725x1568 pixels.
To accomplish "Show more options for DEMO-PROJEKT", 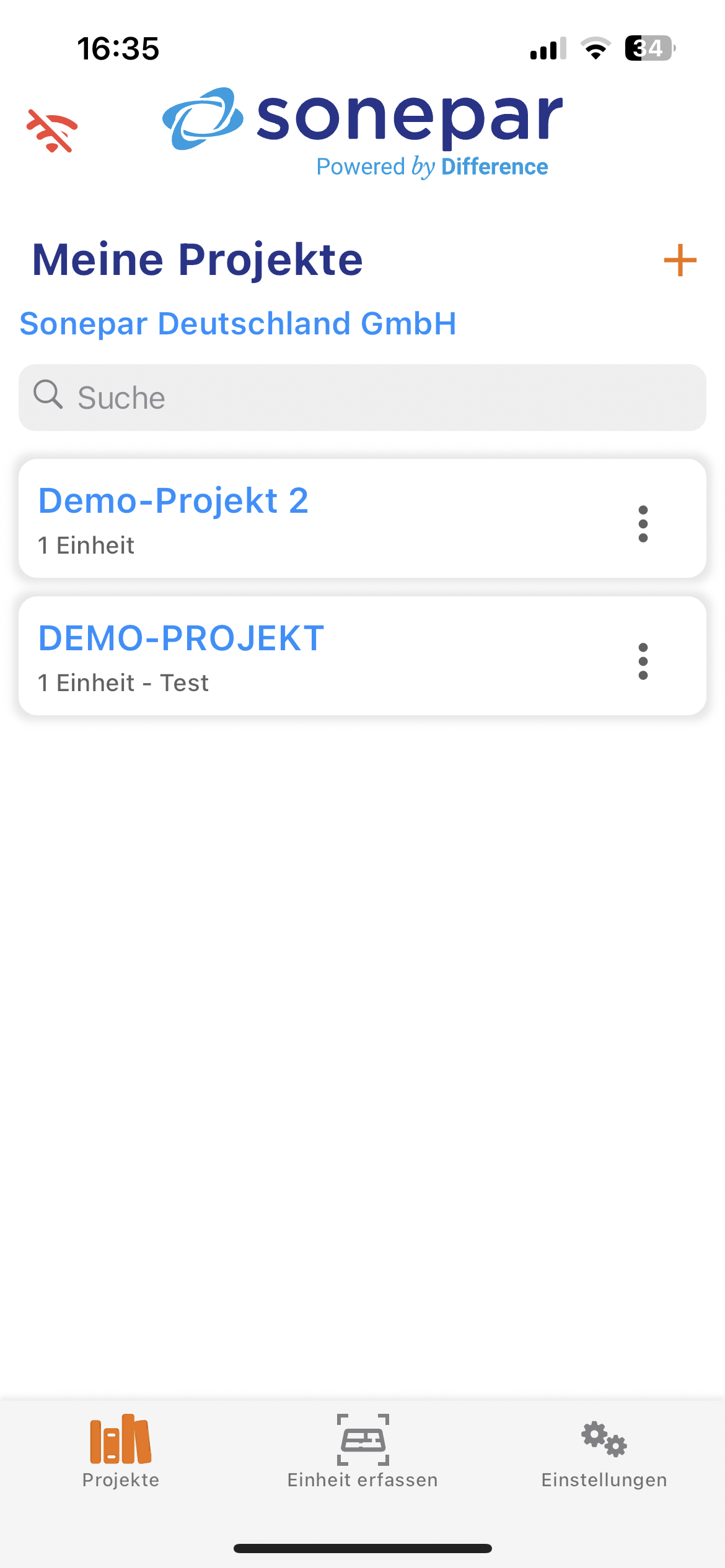I will point(643,661).
